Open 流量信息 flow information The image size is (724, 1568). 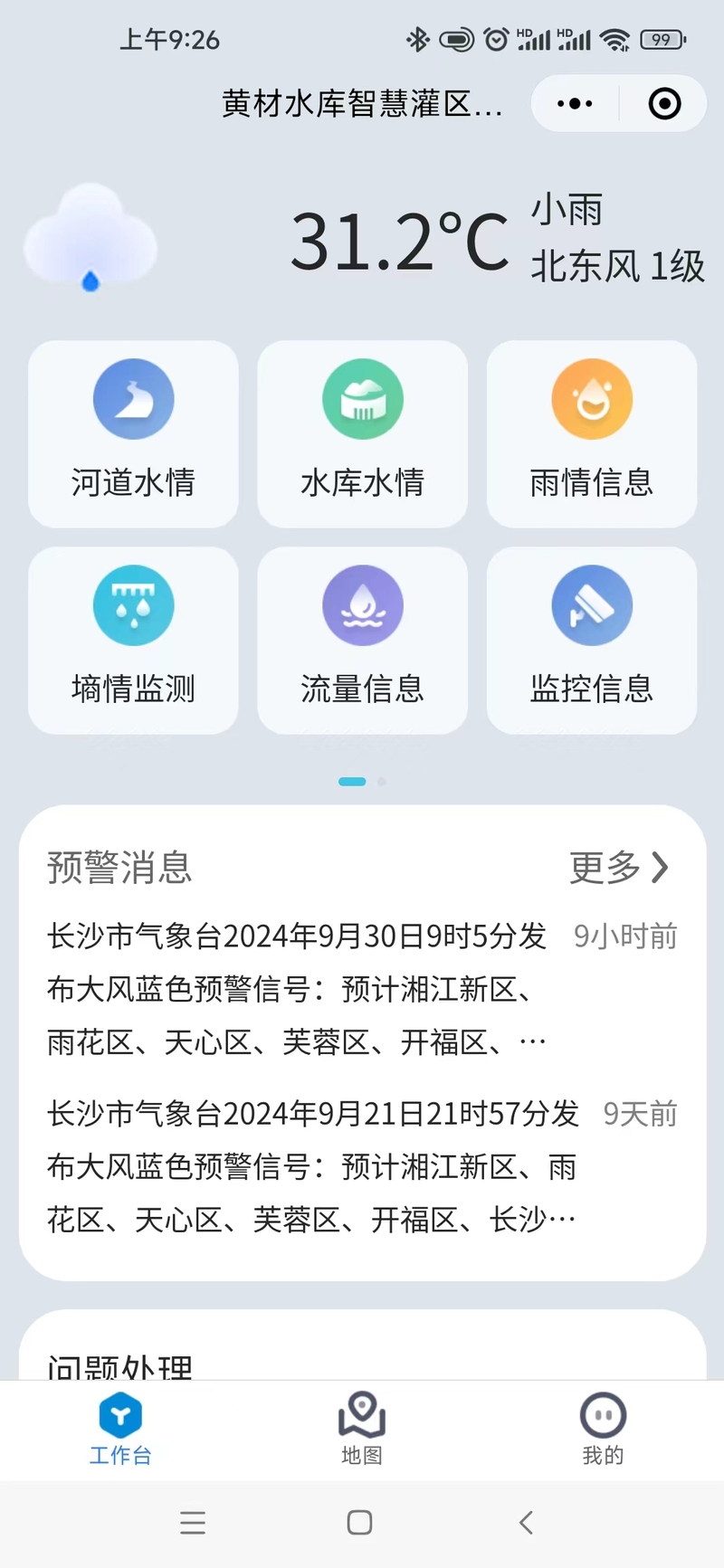(362, 640)
